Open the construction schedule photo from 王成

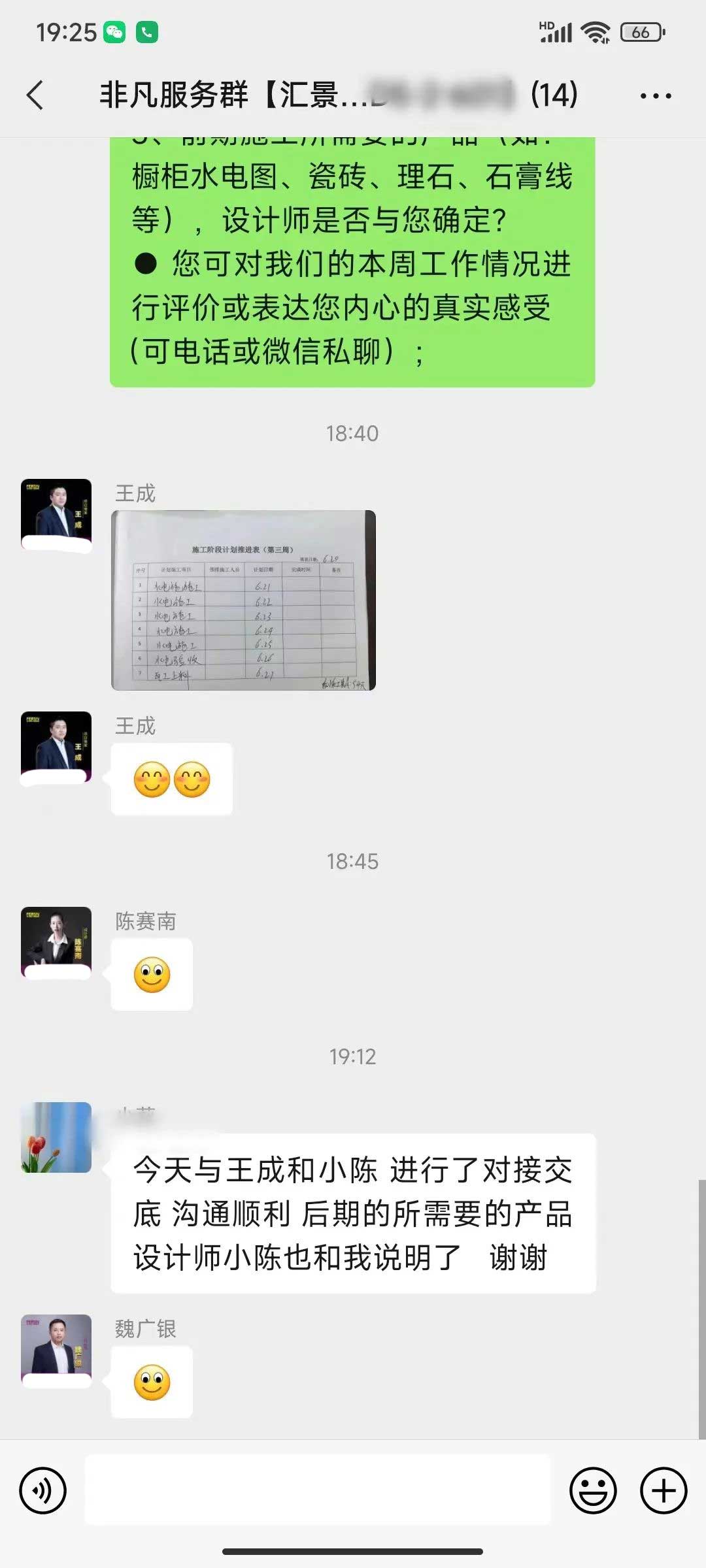(243, 600)
